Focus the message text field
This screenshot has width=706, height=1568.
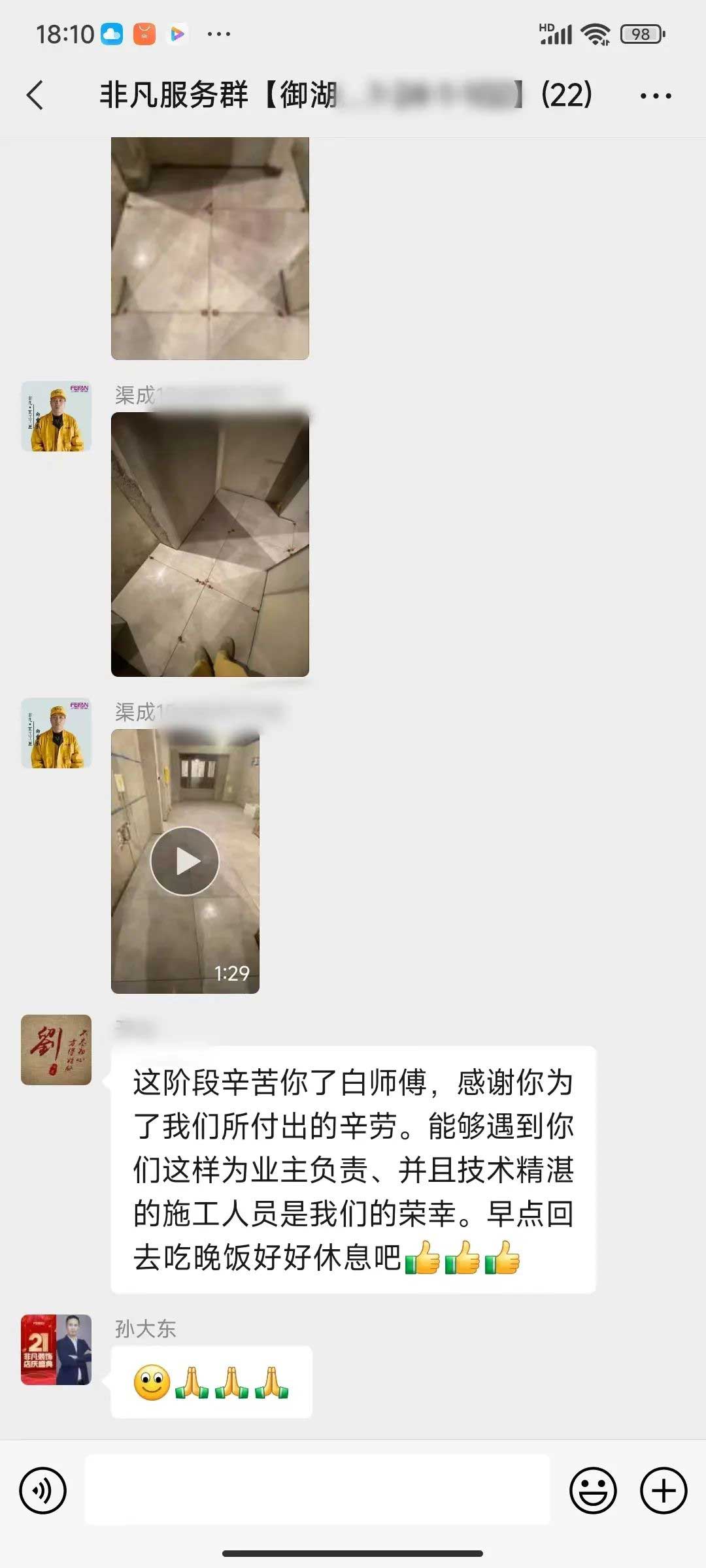(318, 1490)
